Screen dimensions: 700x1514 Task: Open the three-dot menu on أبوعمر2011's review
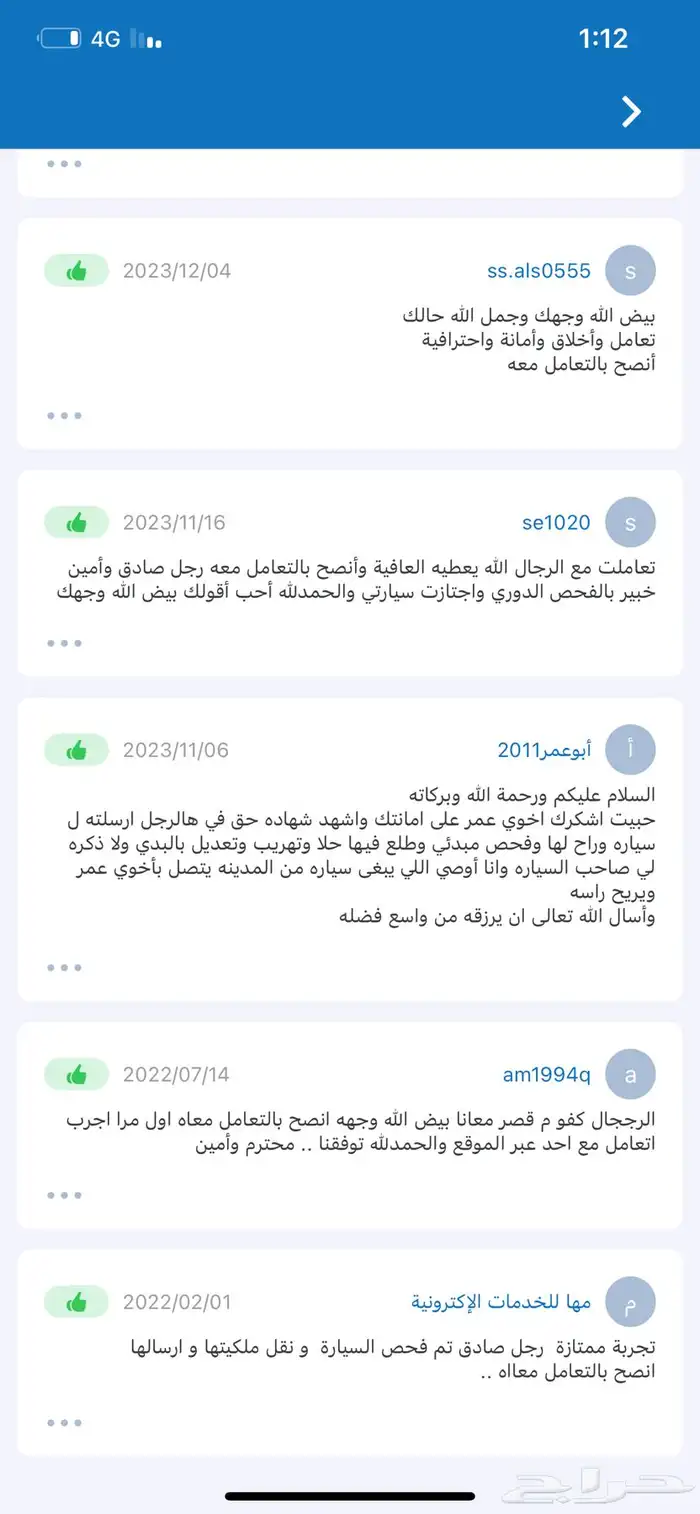coord(64,967)
